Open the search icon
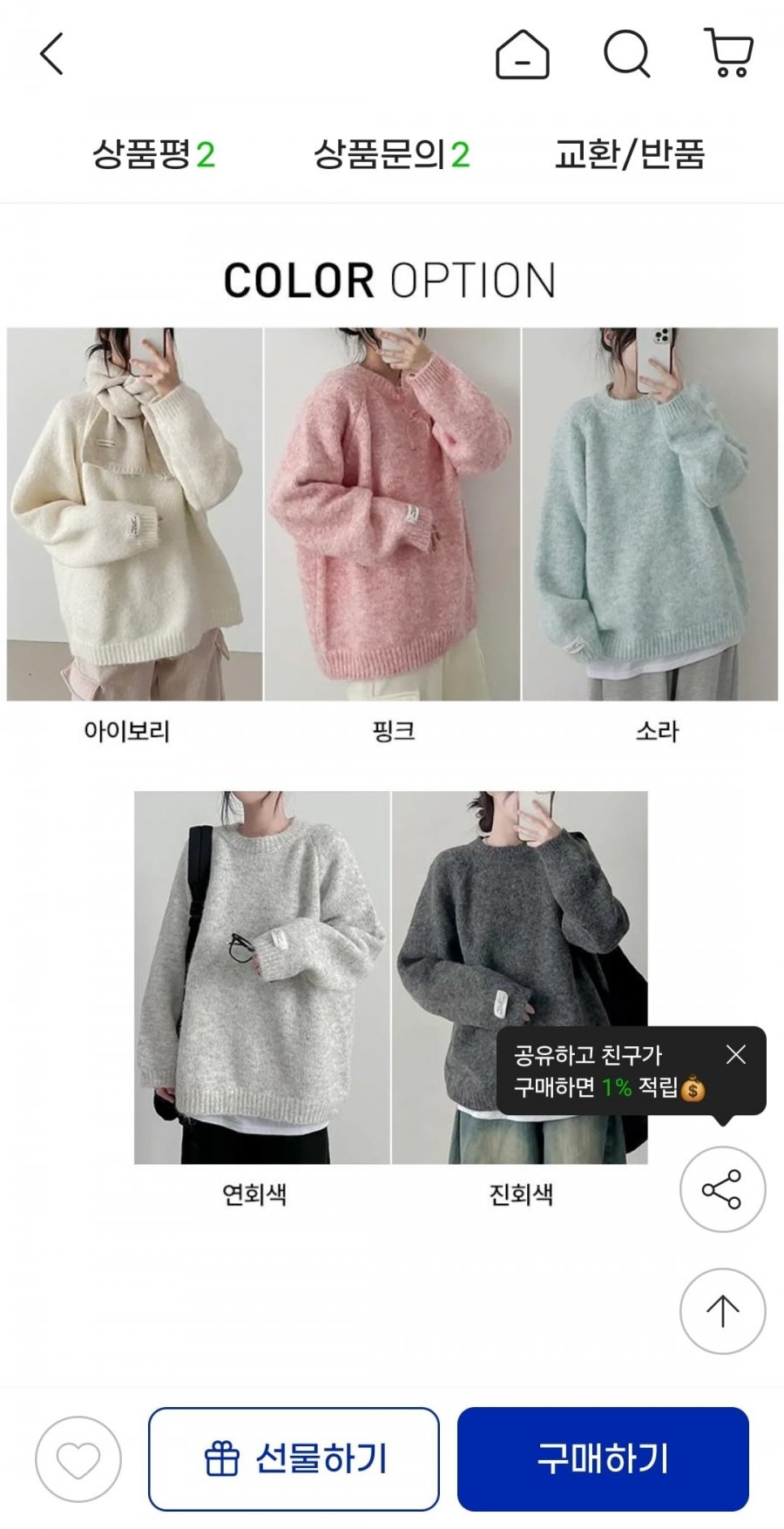This screenshot has width=784, height=1529. tap(627, 55)
